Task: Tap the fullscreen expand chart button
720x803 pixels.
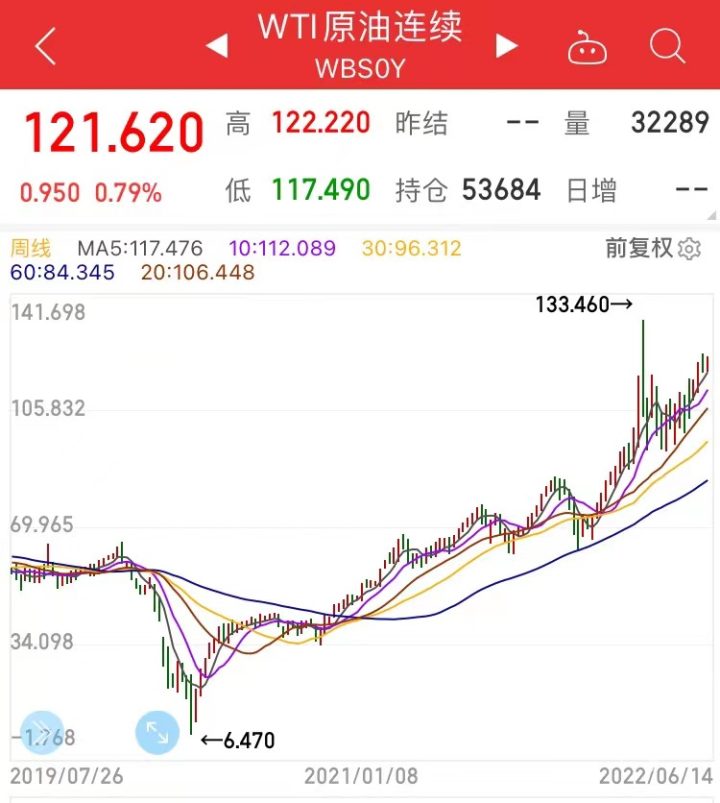Action: 157,732
